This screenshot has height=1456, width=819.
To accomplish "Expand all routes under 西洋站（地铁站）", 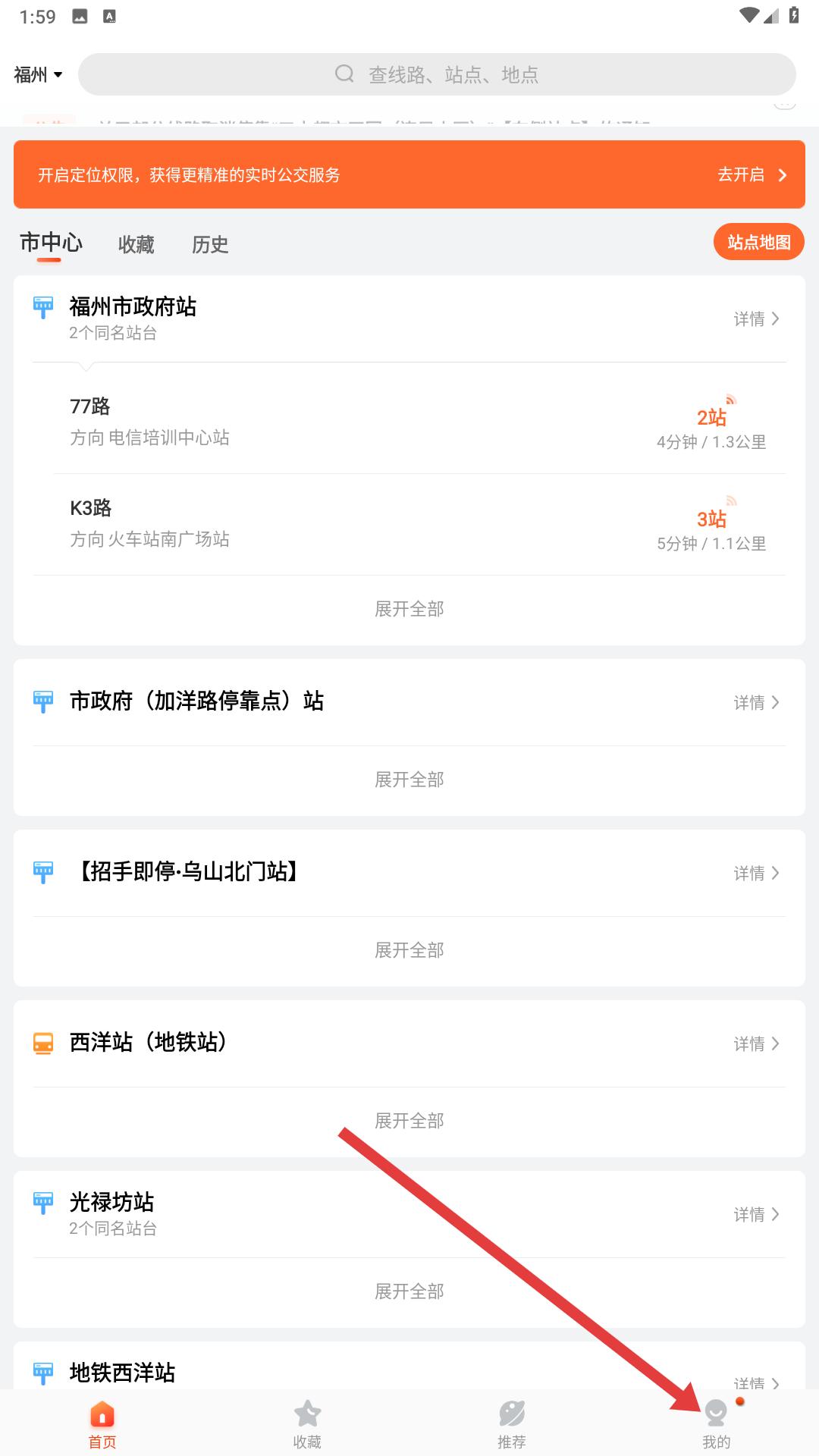I will (x=409, y=1121).
